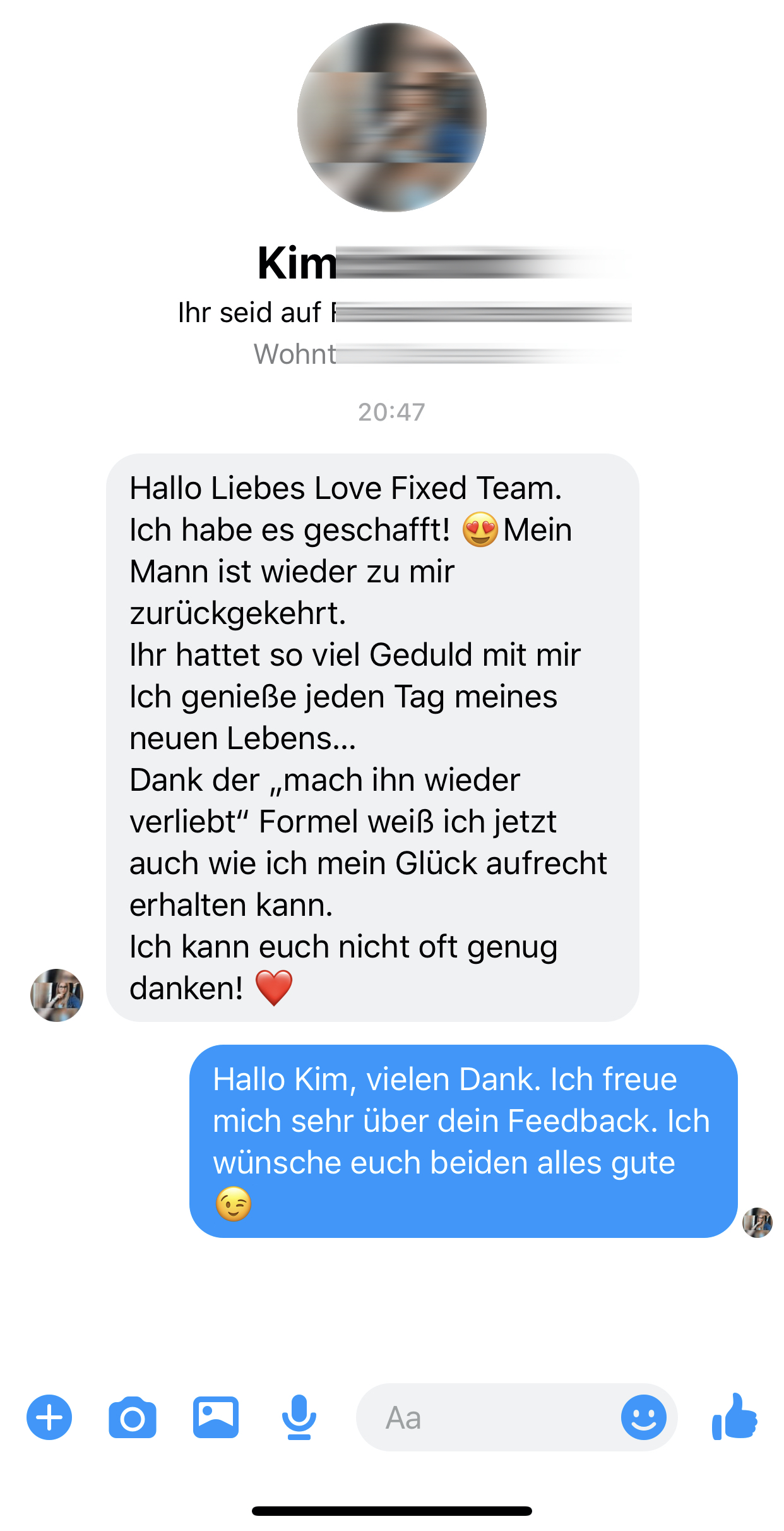The height and width of the screenshot is (1531, 784).
Task: Open the photo gallery picker
Action: (216, 1417)
